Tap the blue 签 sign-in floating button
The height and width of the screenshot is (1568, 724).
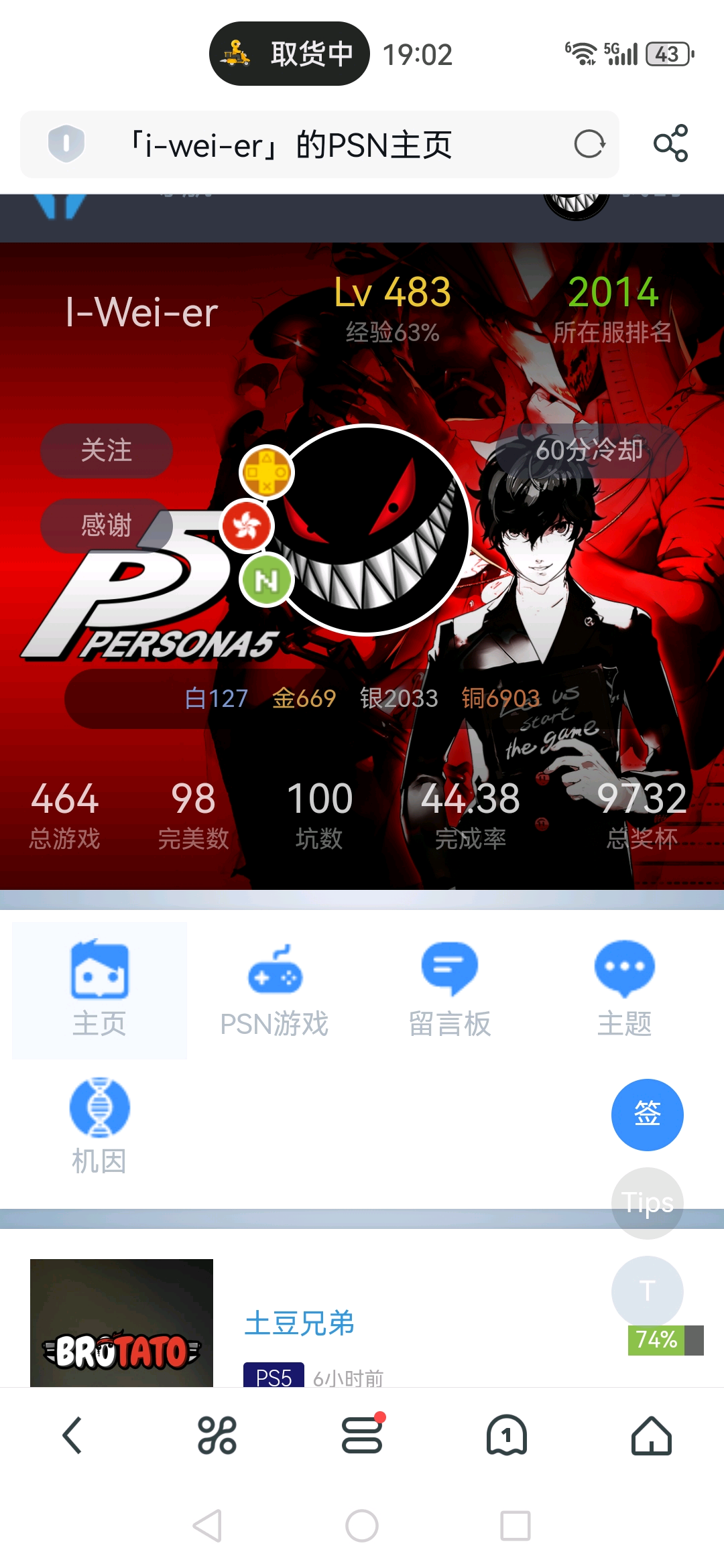click(x=647, y=1114)
